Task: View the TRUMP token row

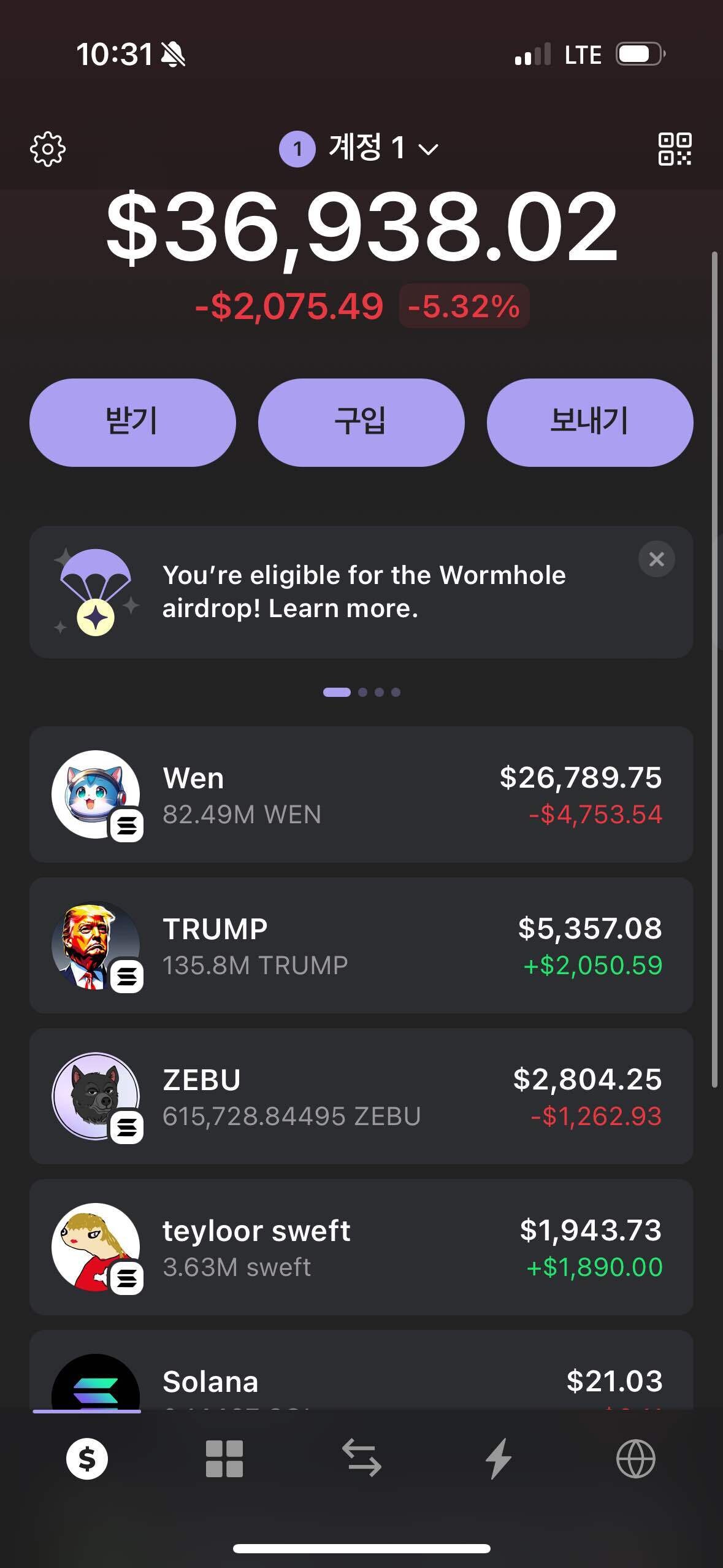Action: coord(361,945)
